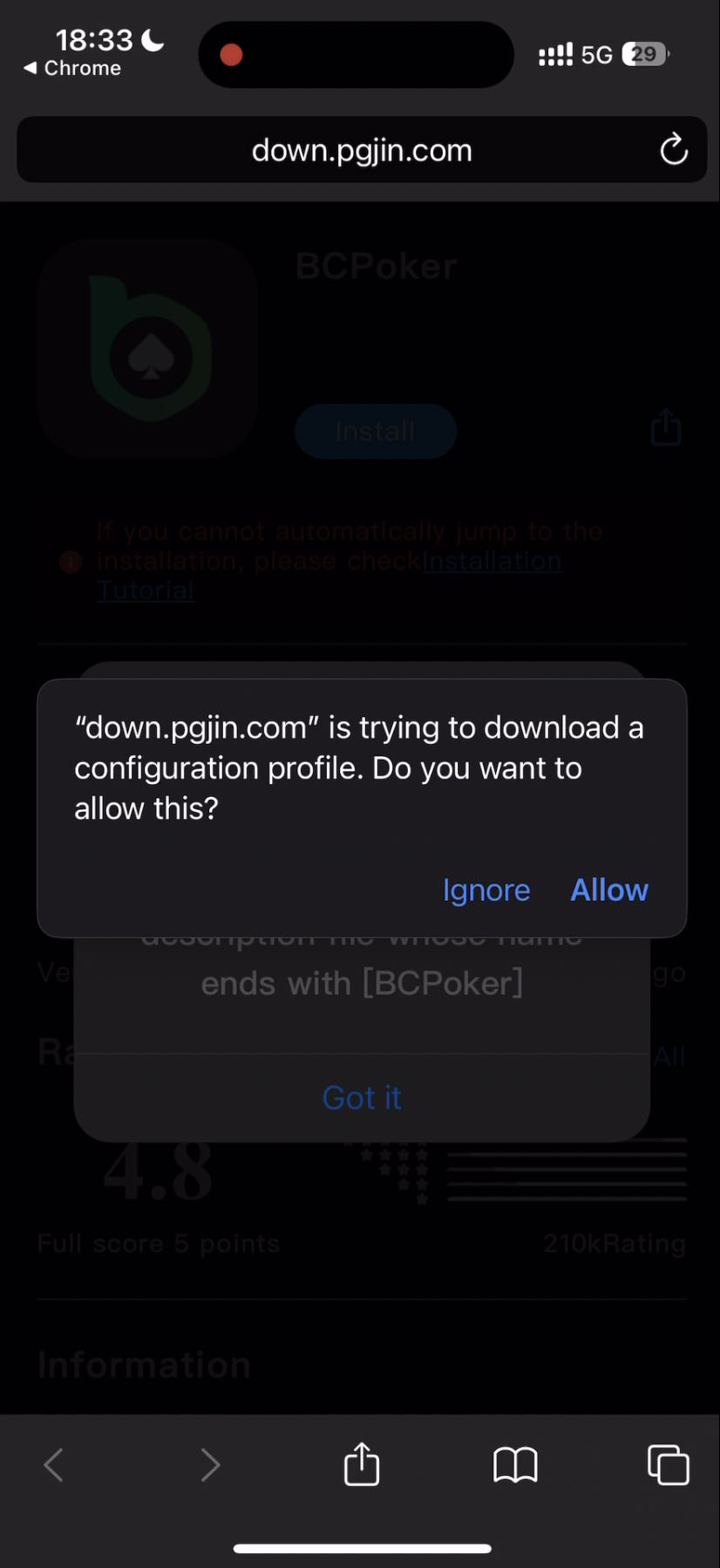Open the bookmarks book icon
The height and width of the screenshot is (1568, 720).
pos(514,1464)
